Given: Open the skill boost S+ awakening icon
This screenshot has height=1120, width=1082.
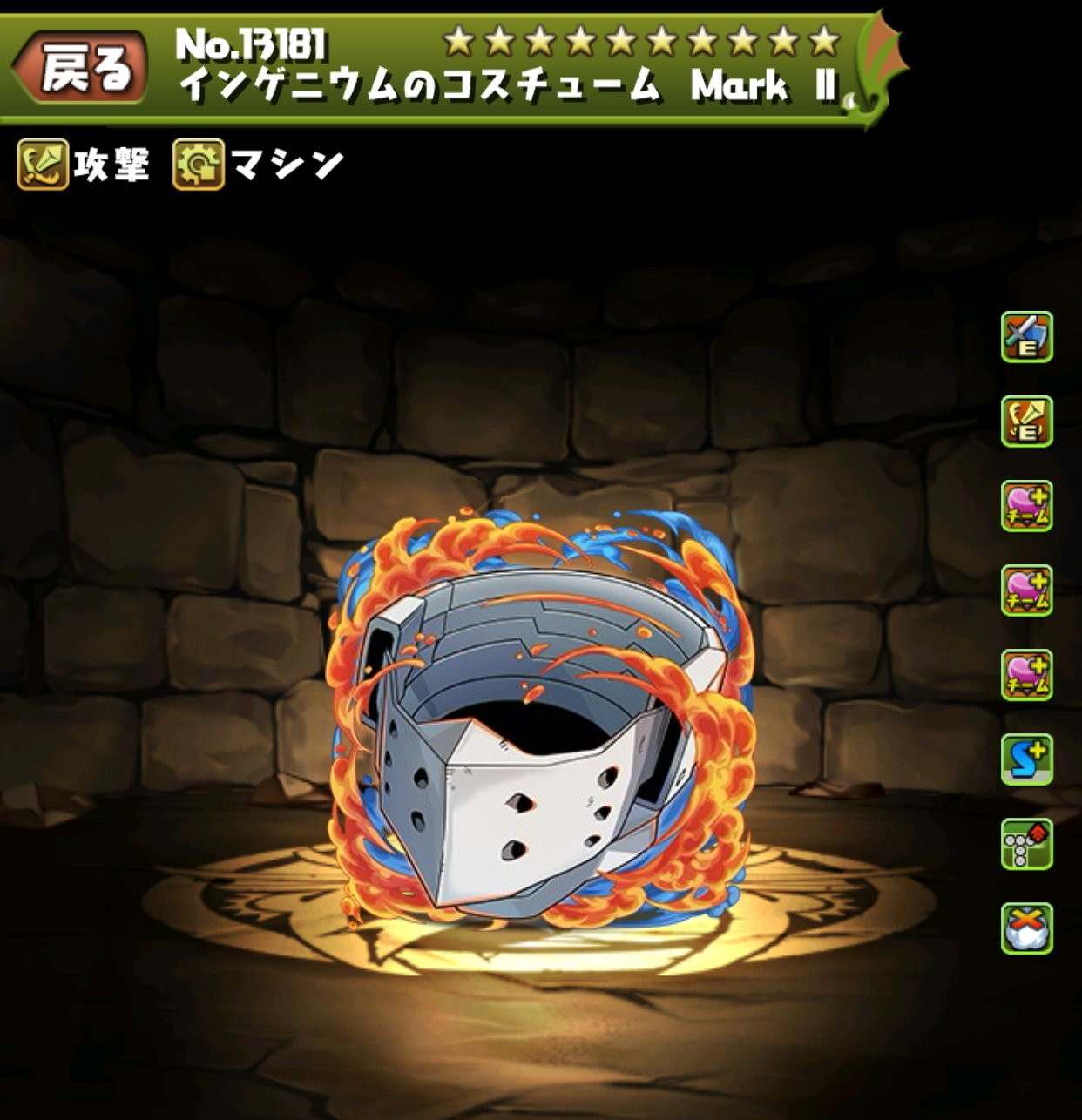Looking at the screenshot, I should coord(1026,760).
